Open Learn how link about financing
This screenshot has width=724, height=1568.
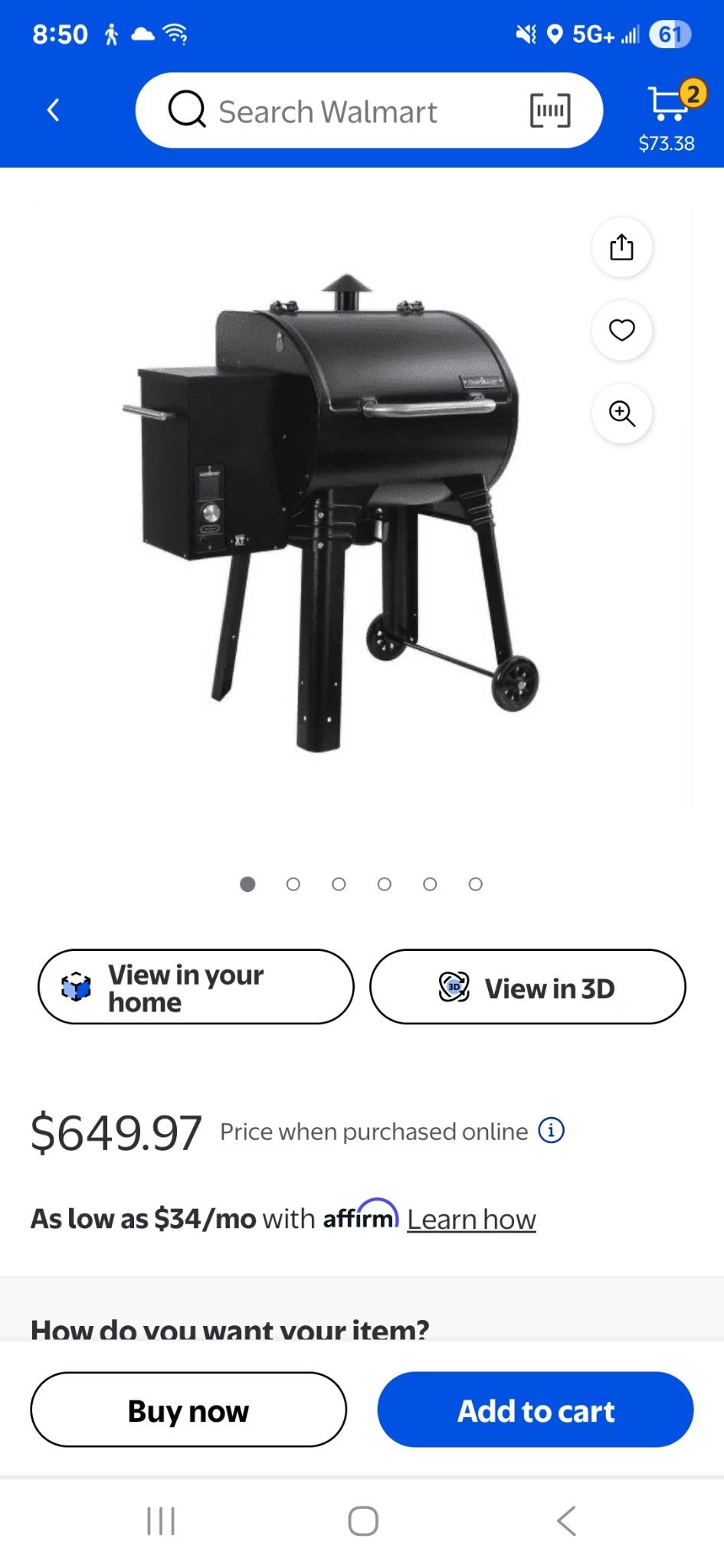tap(472, 1217)
